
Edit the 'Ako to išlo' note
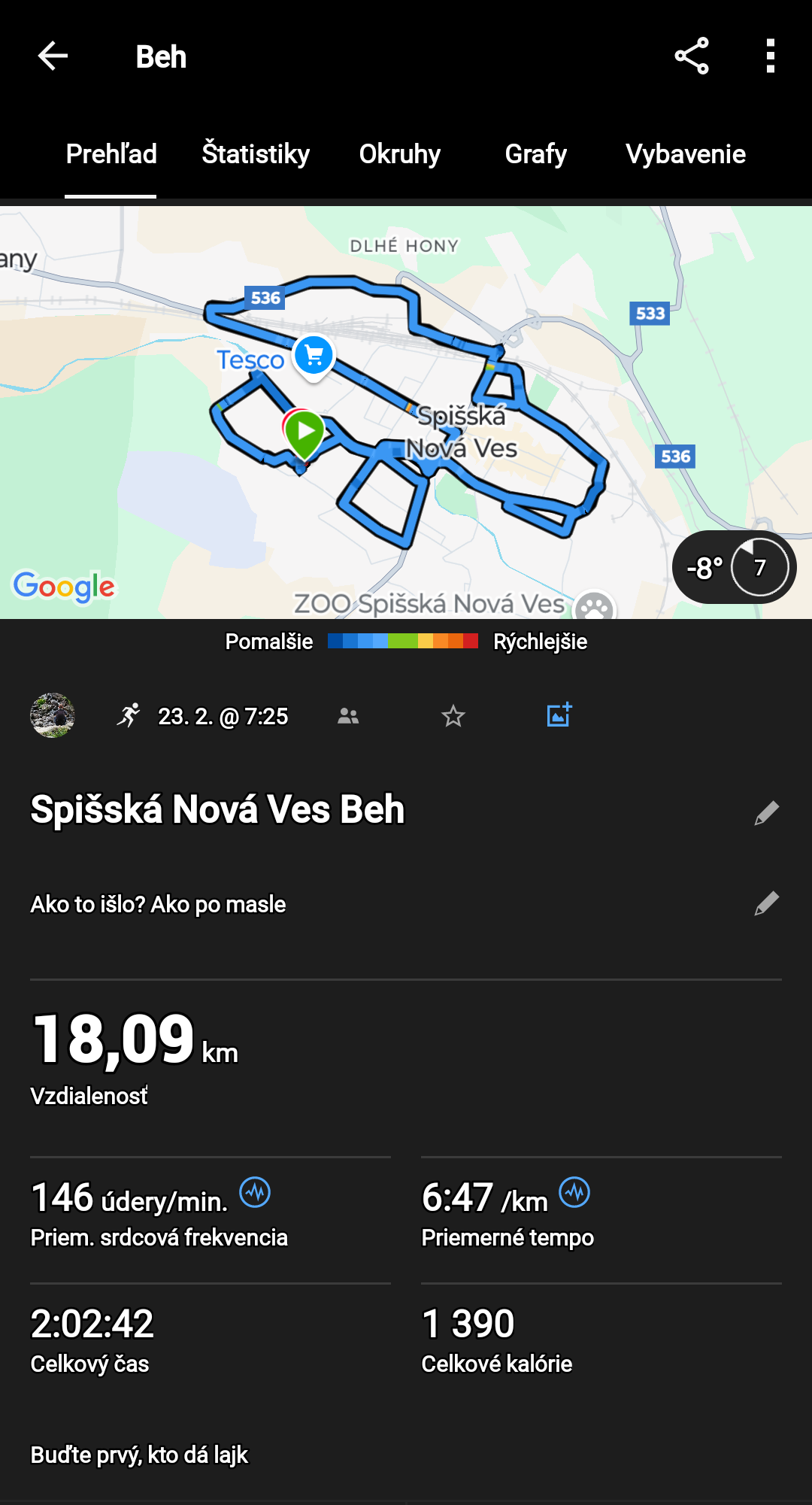tap(766, 903)
